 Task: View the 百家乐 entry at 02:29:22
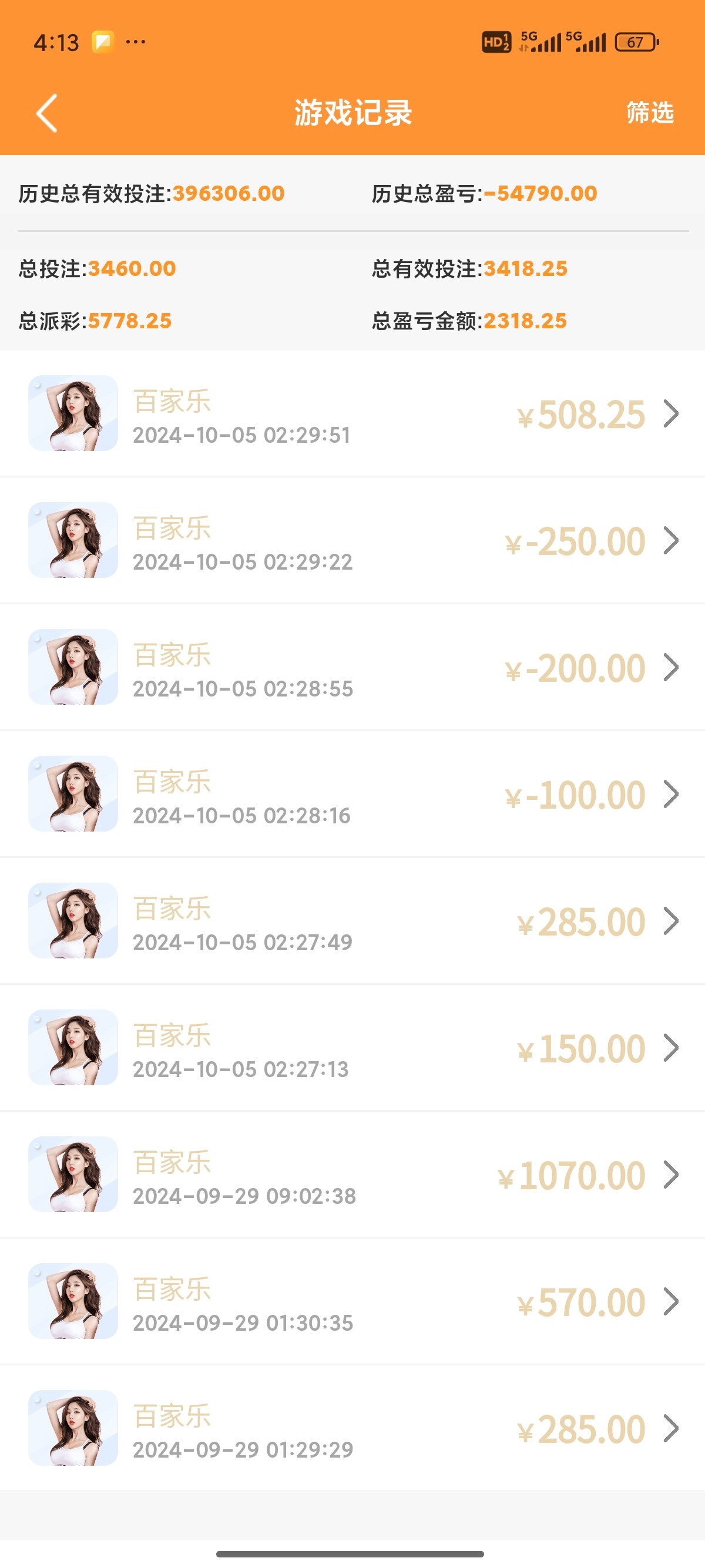tap(352, 540)
